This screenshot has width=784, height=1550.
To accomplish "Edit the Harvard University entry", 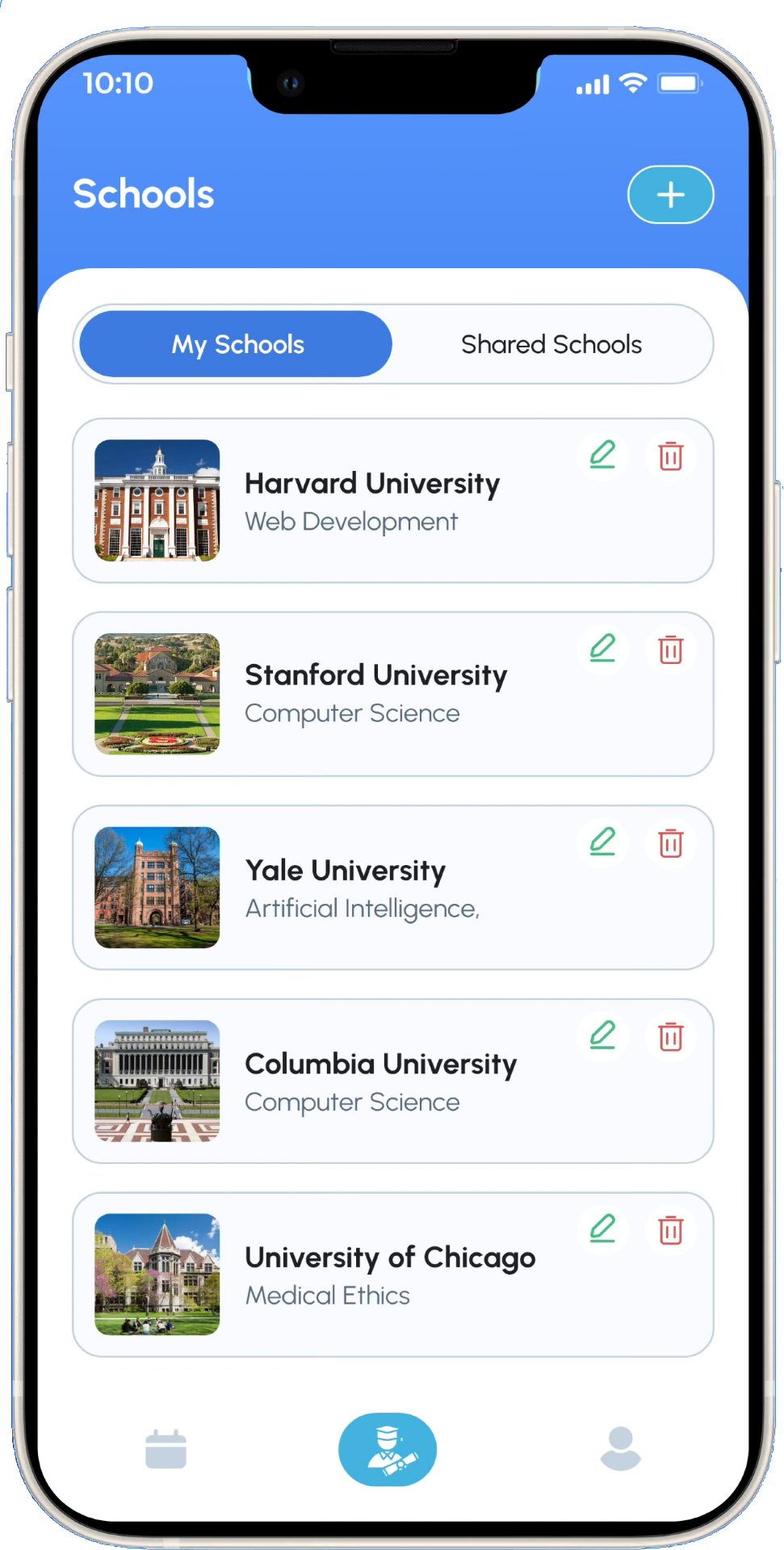I will click(602, 456).
